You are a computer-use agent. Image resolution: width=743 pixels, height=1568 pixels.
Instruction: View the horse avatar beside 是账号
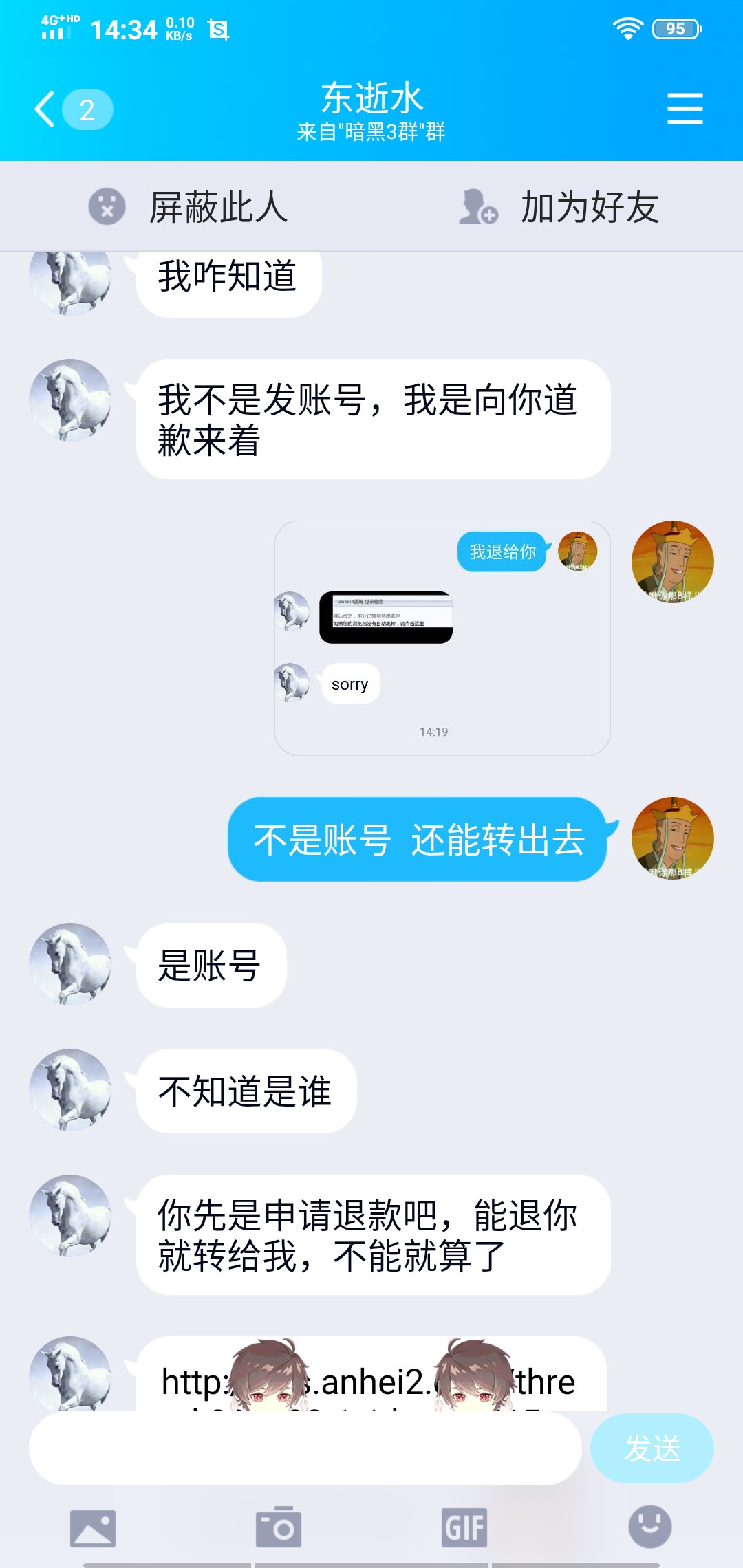(x=70, y=964)
